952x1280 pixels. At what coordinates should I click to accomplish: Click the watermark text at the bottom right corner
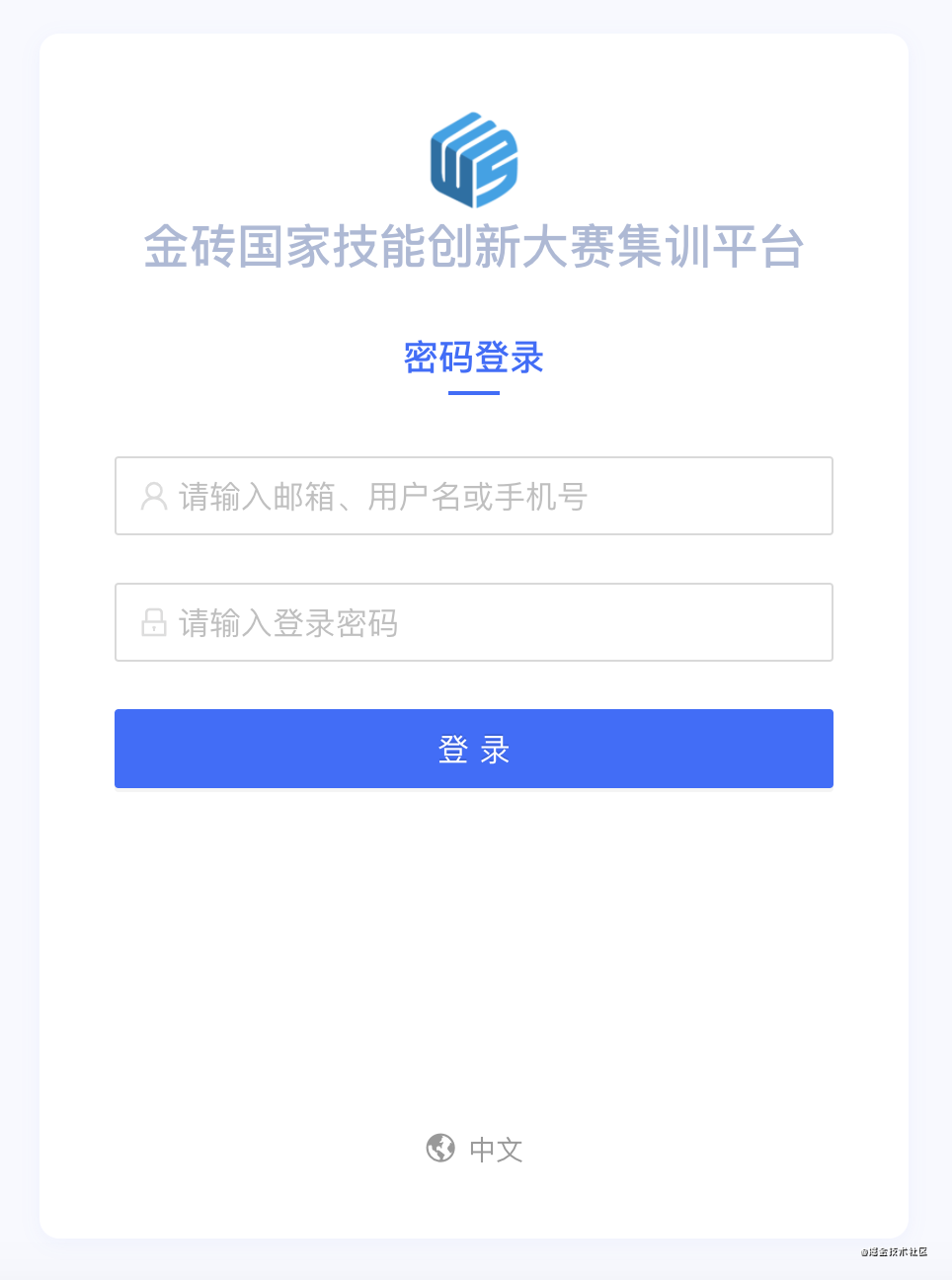coord(897,1252)
